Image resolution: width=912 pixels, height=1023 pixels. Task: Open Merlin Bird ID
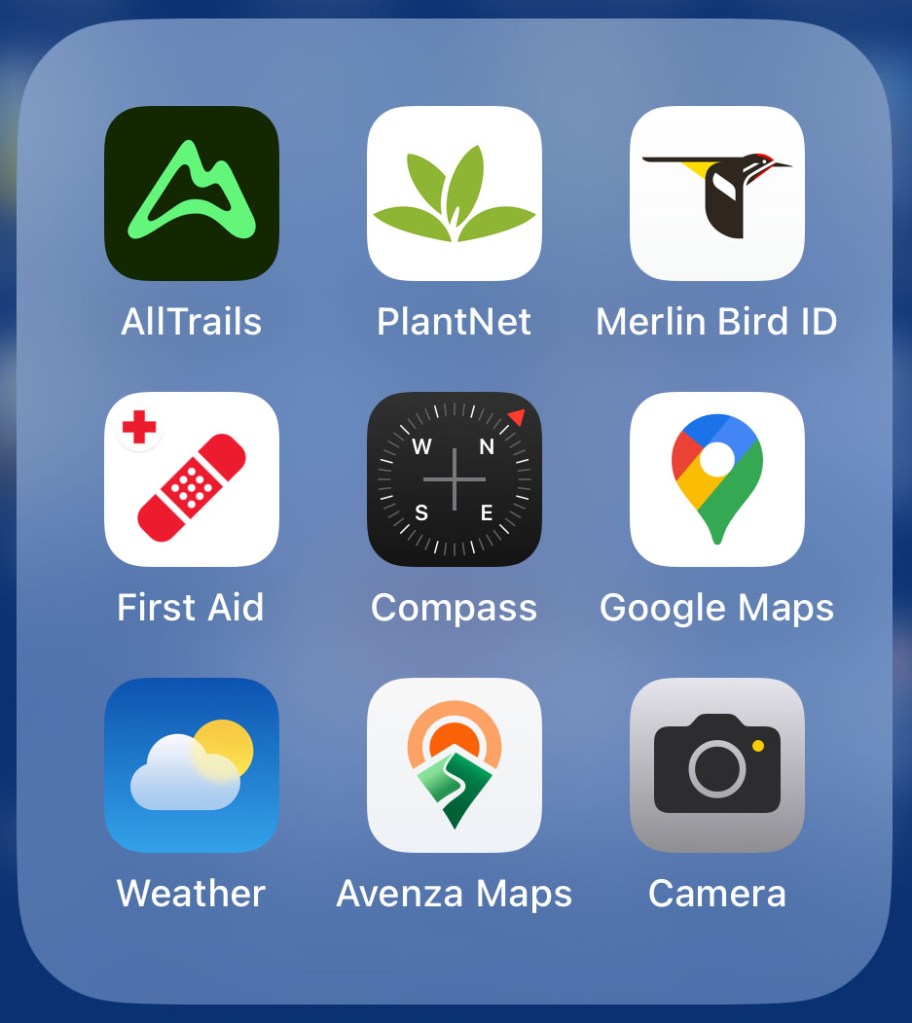pyautogui.click(x=717, y=193)
